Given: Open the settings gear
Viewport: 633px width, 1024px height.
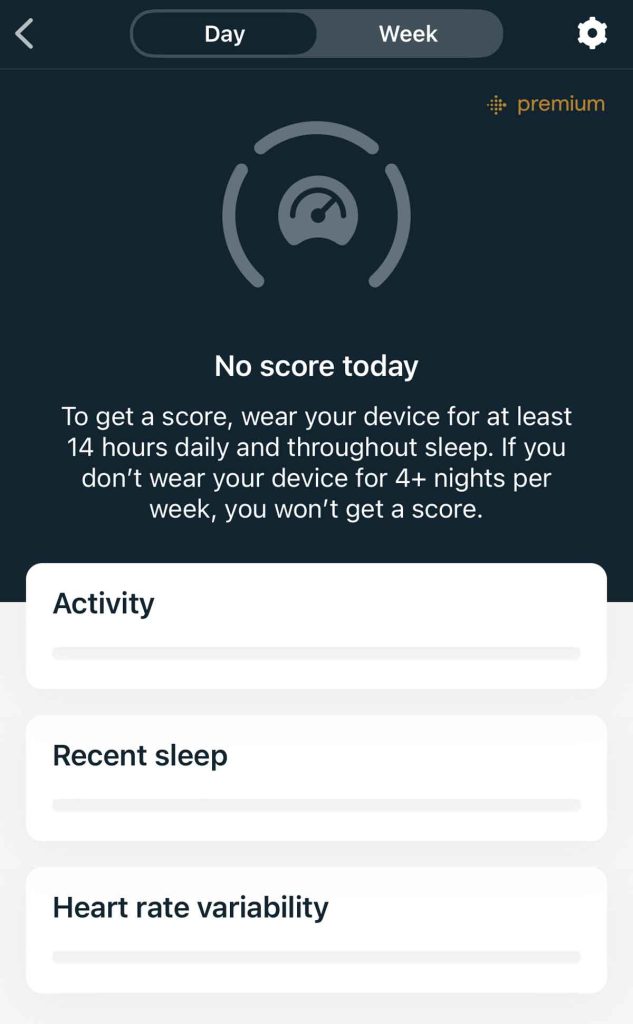Looking at the screenshot, I should click(x=592, y=34).
